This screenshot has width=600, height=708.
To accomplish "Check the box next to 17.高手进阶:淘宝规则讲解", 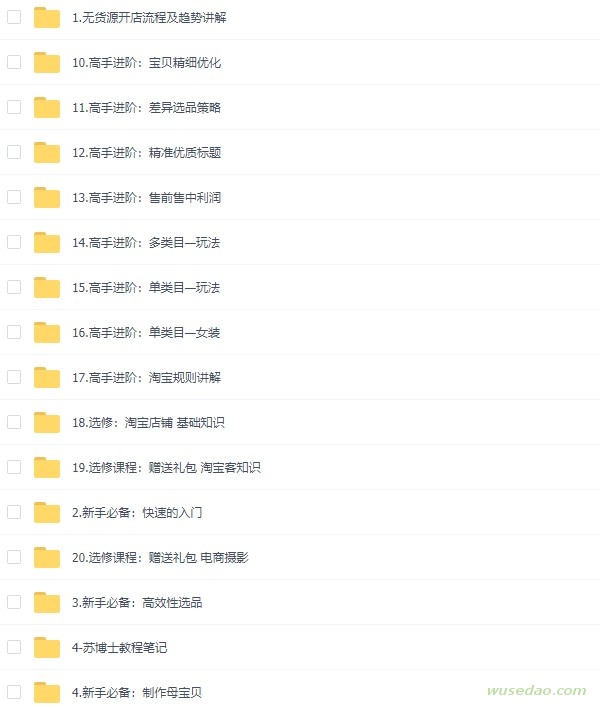I will [14, 377].
